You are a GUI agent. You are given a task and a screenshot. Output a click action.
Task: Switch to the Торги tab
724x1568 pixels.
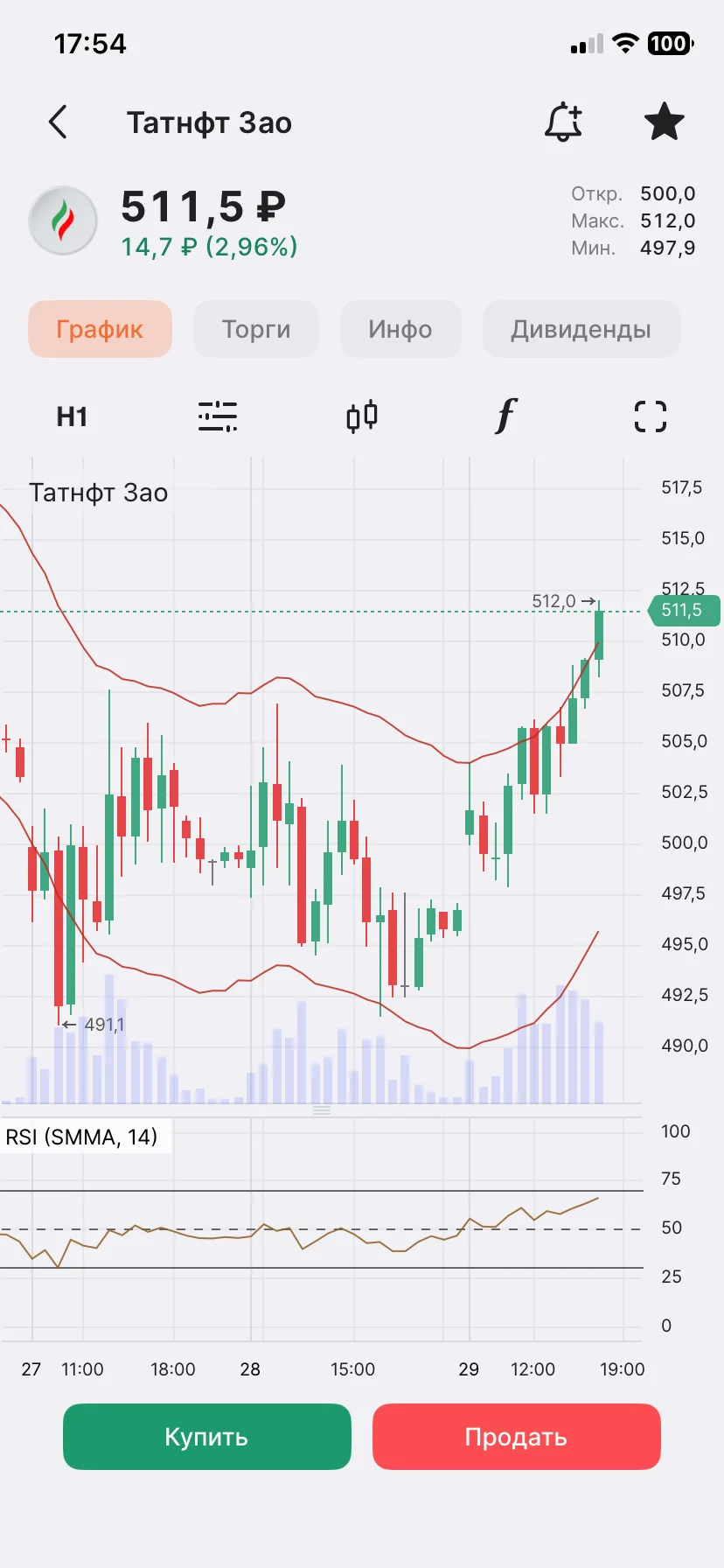[x=256, y=329]
